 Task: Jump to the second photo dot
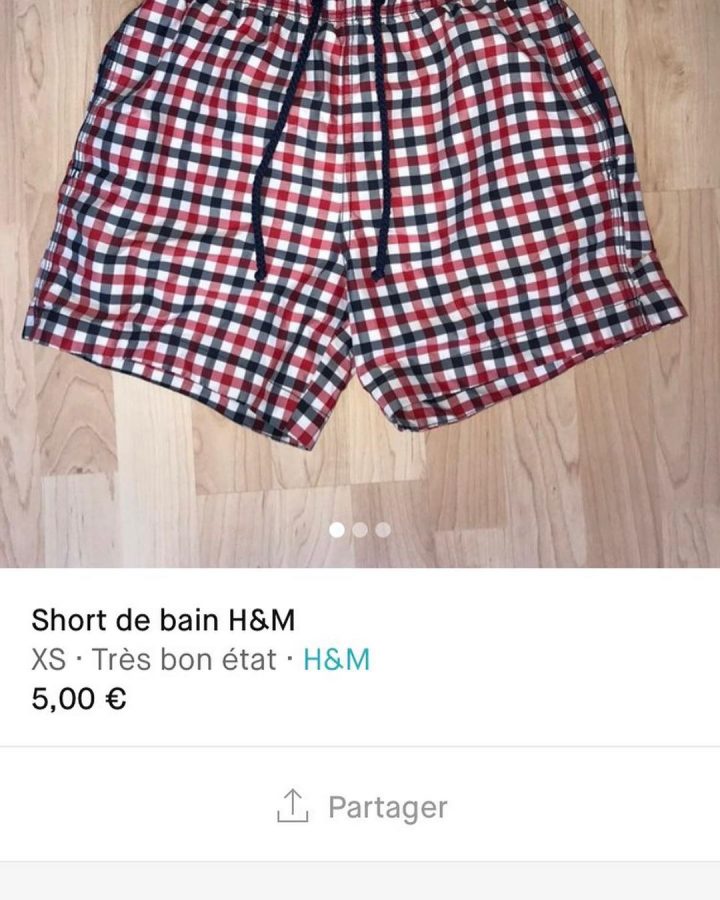(360, 530)
